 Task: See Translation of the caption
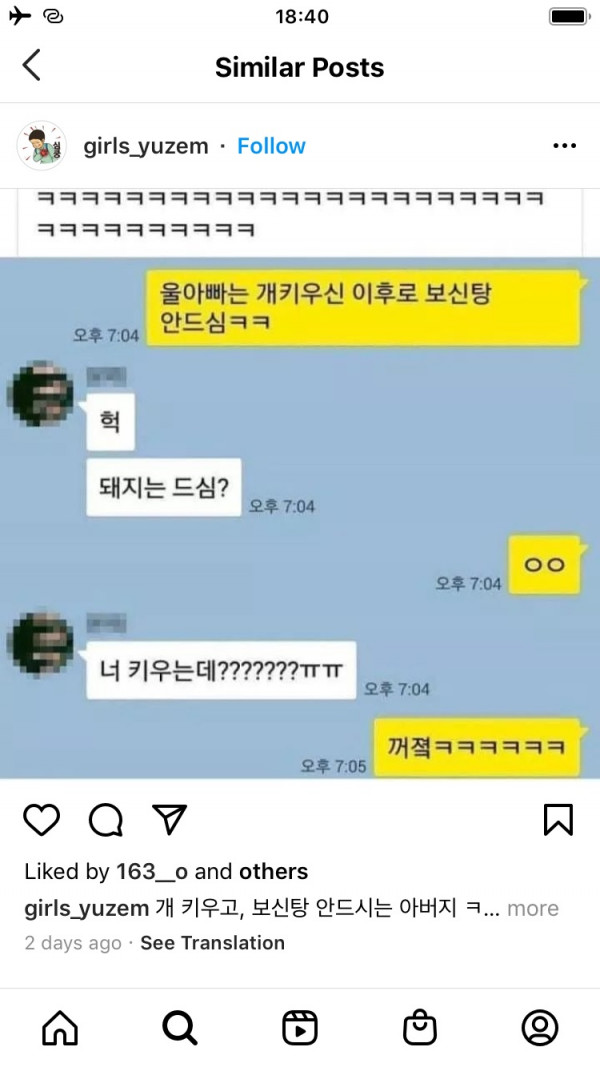click(x=212, y=943)
